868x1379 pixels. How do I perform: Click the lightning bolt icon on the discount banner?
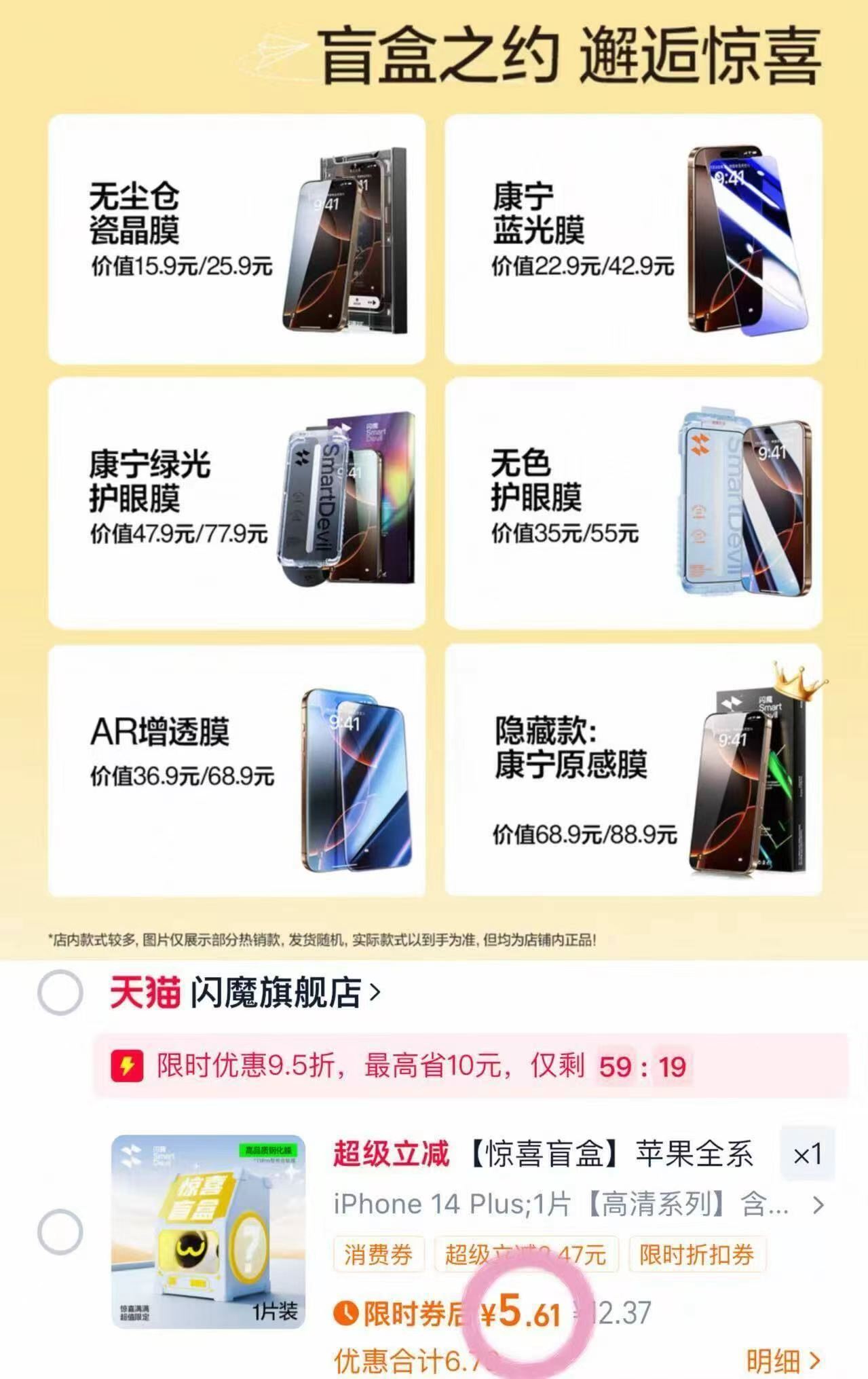click(x=126, y=1065)
